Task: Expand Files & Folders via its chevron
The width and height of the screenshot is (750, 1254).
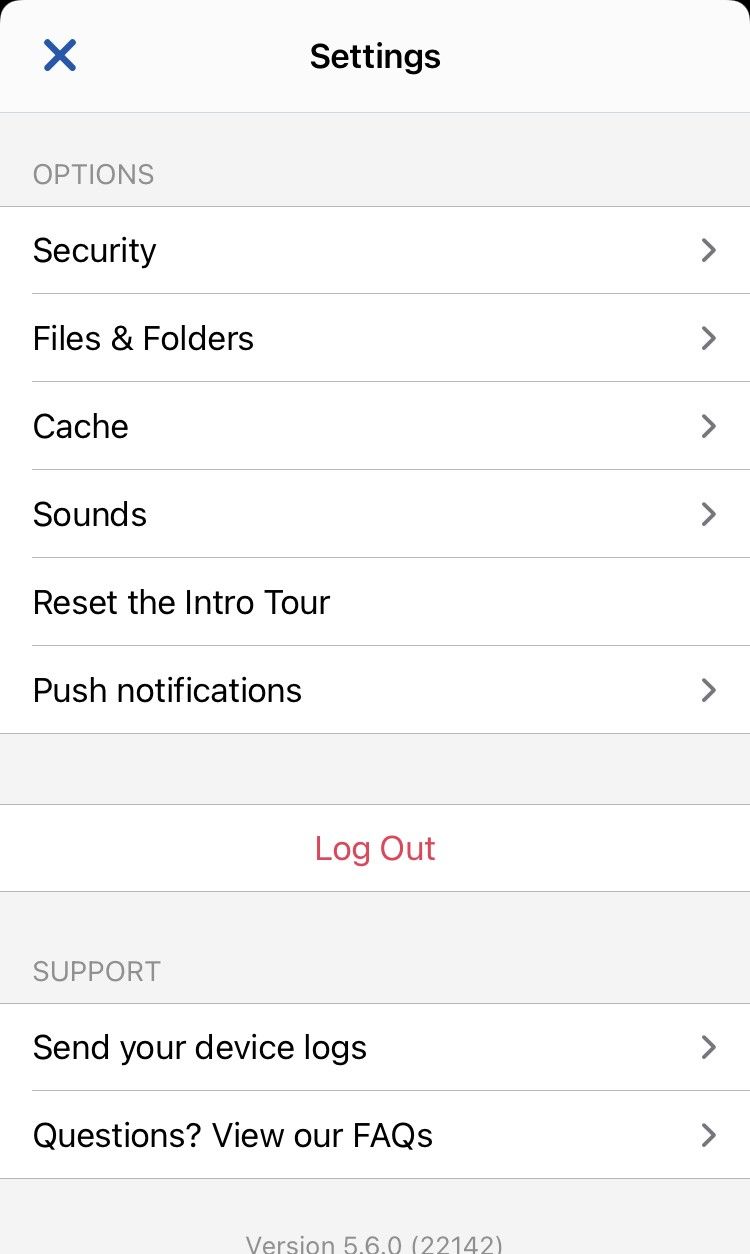Action: point(709,338)
